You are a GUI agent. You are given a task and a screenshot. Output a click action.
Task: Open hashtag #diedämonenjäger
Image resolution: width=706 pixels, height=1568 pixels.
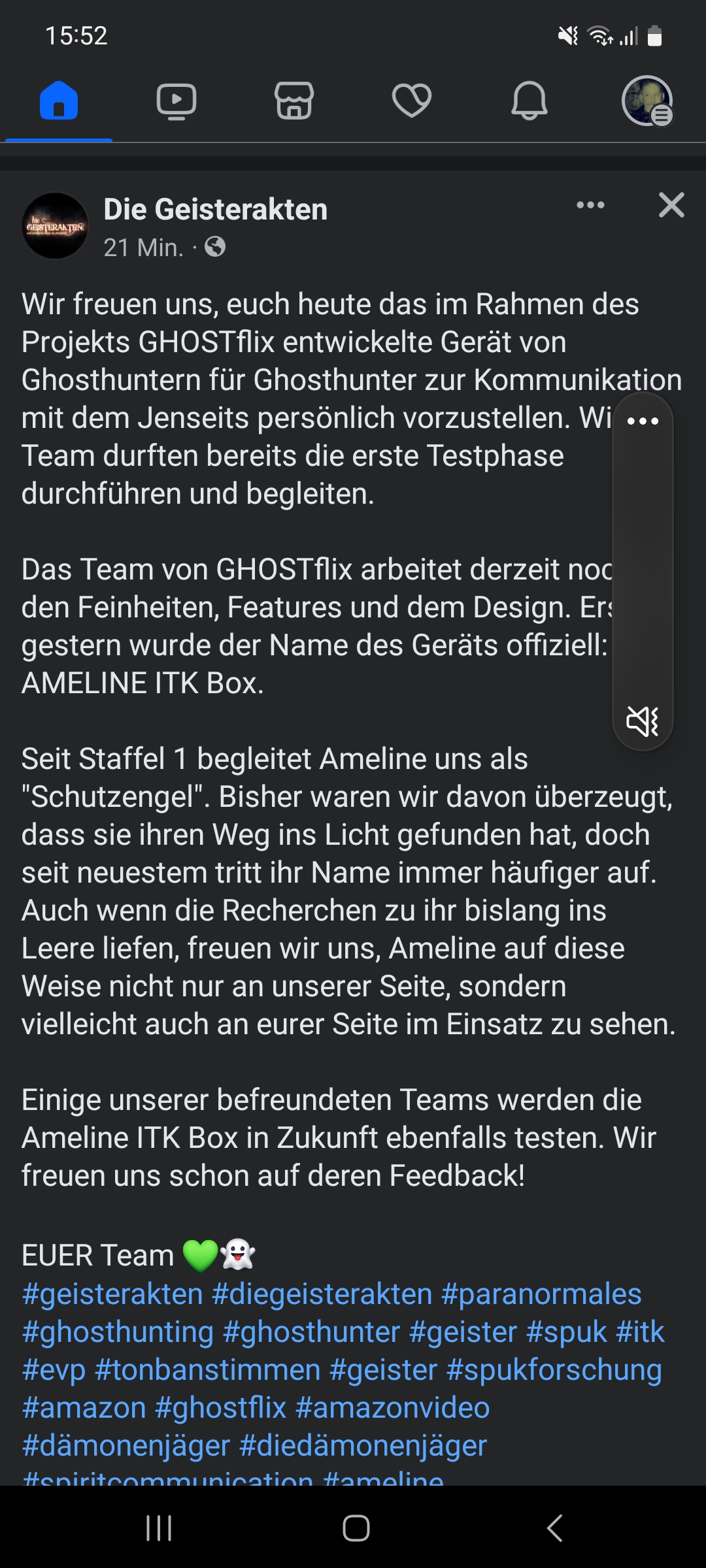(x=363, y=1445)
